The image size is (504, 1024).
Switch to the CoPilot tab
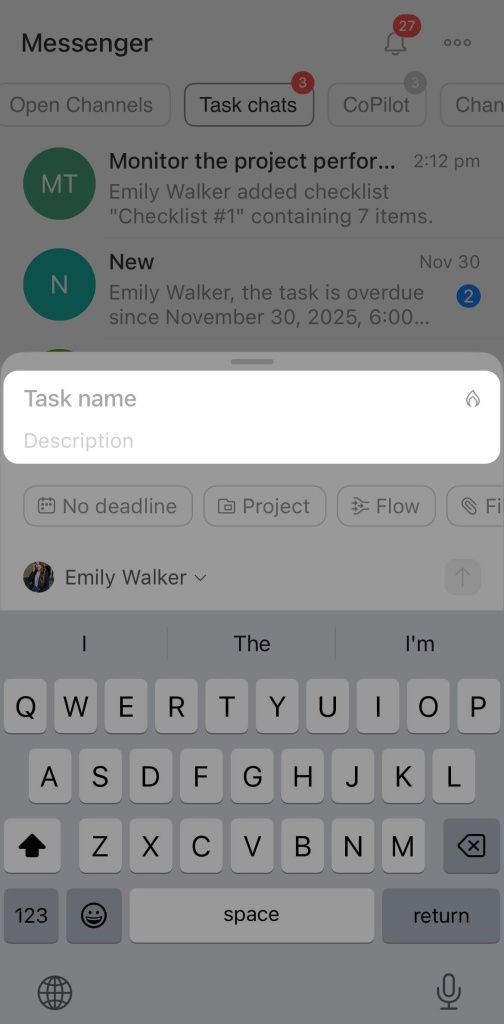377,104
